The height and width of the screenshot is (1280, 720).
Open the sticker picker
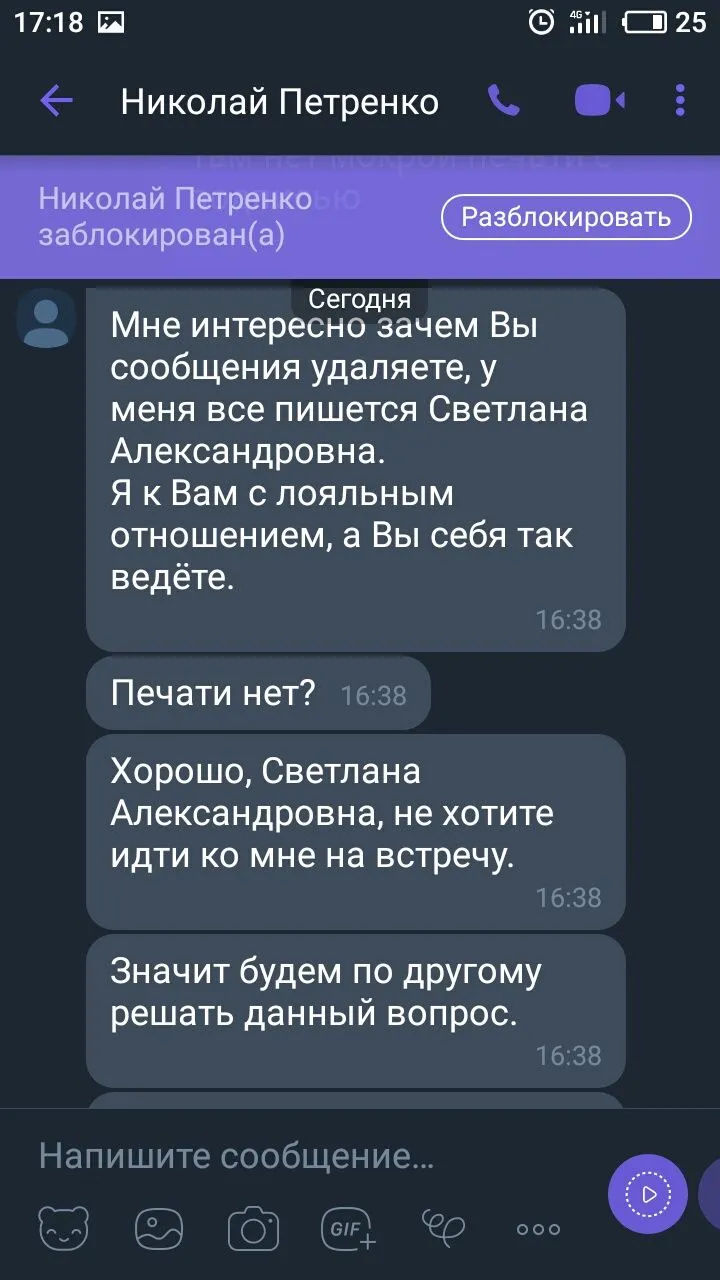click(63, 1229)
